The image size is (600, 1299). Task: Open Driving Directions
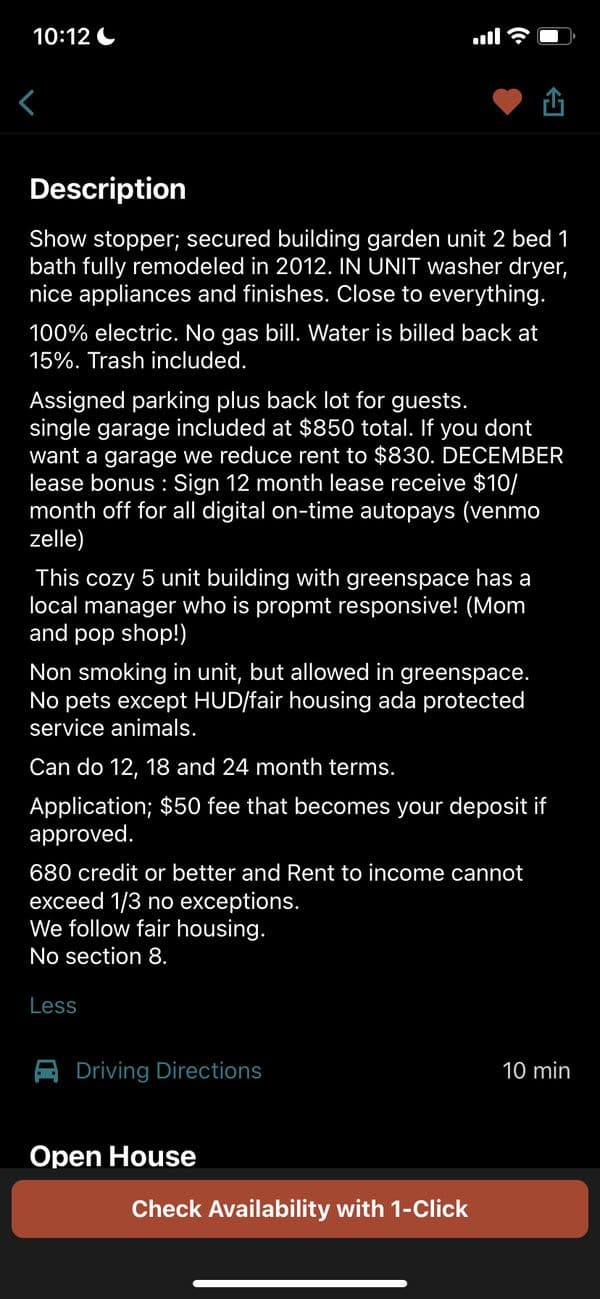click(x=168, y=1070)
